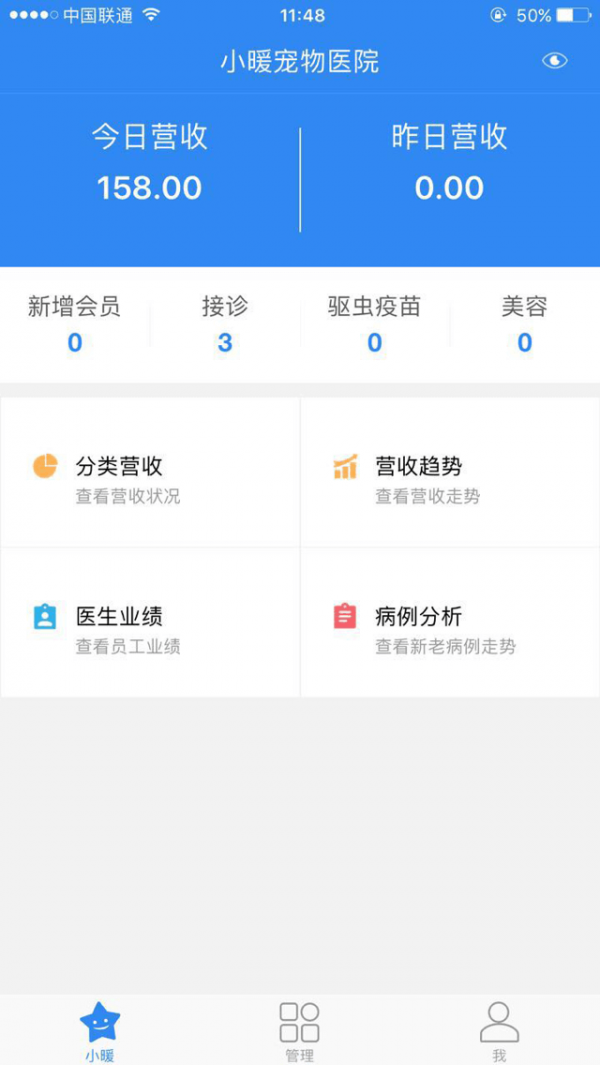
Task: Open 病例分析 case analysis
Action: (x=450, y=623)
